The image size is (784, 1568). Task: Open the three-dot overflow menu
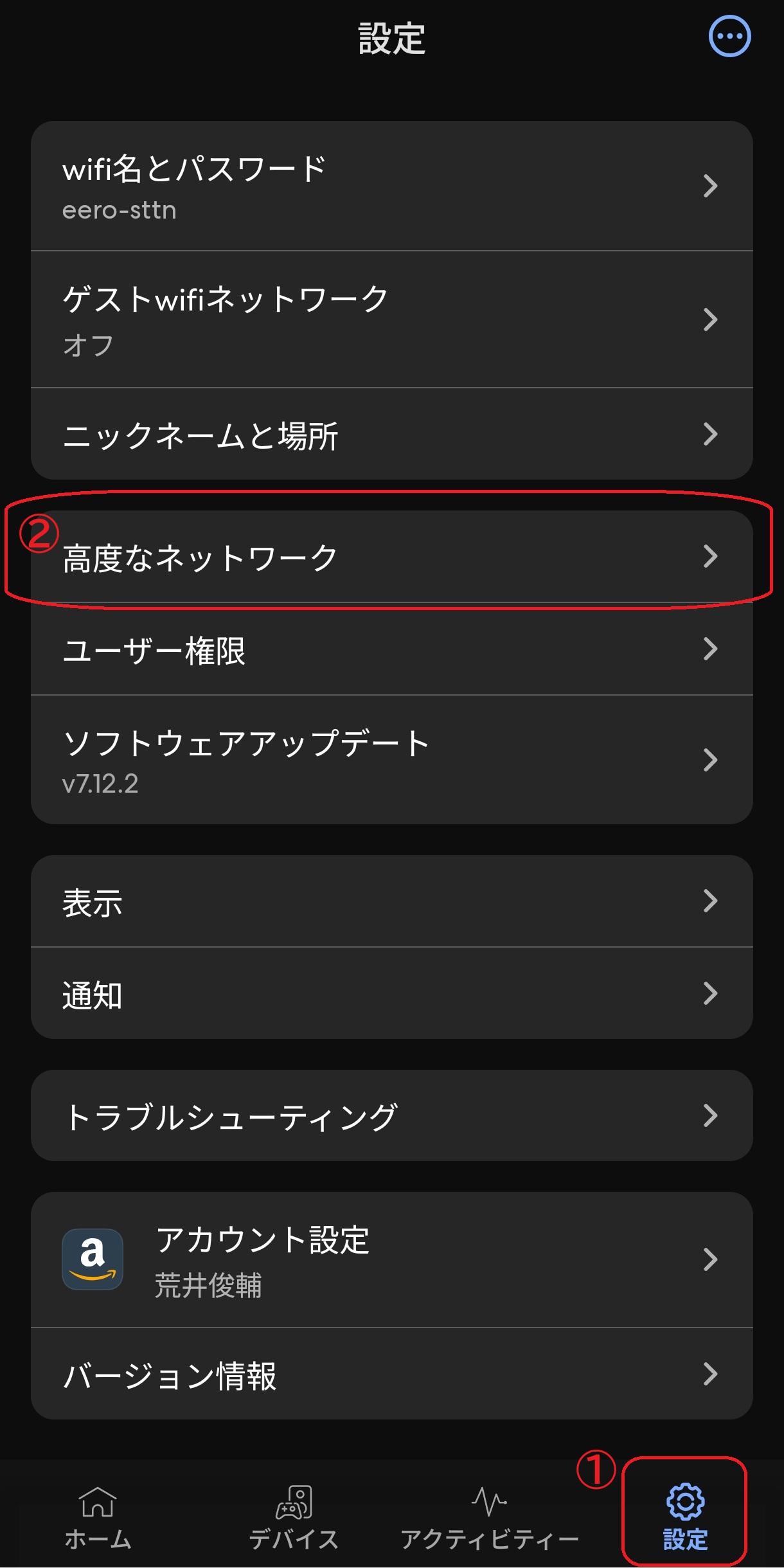(729, 37)
